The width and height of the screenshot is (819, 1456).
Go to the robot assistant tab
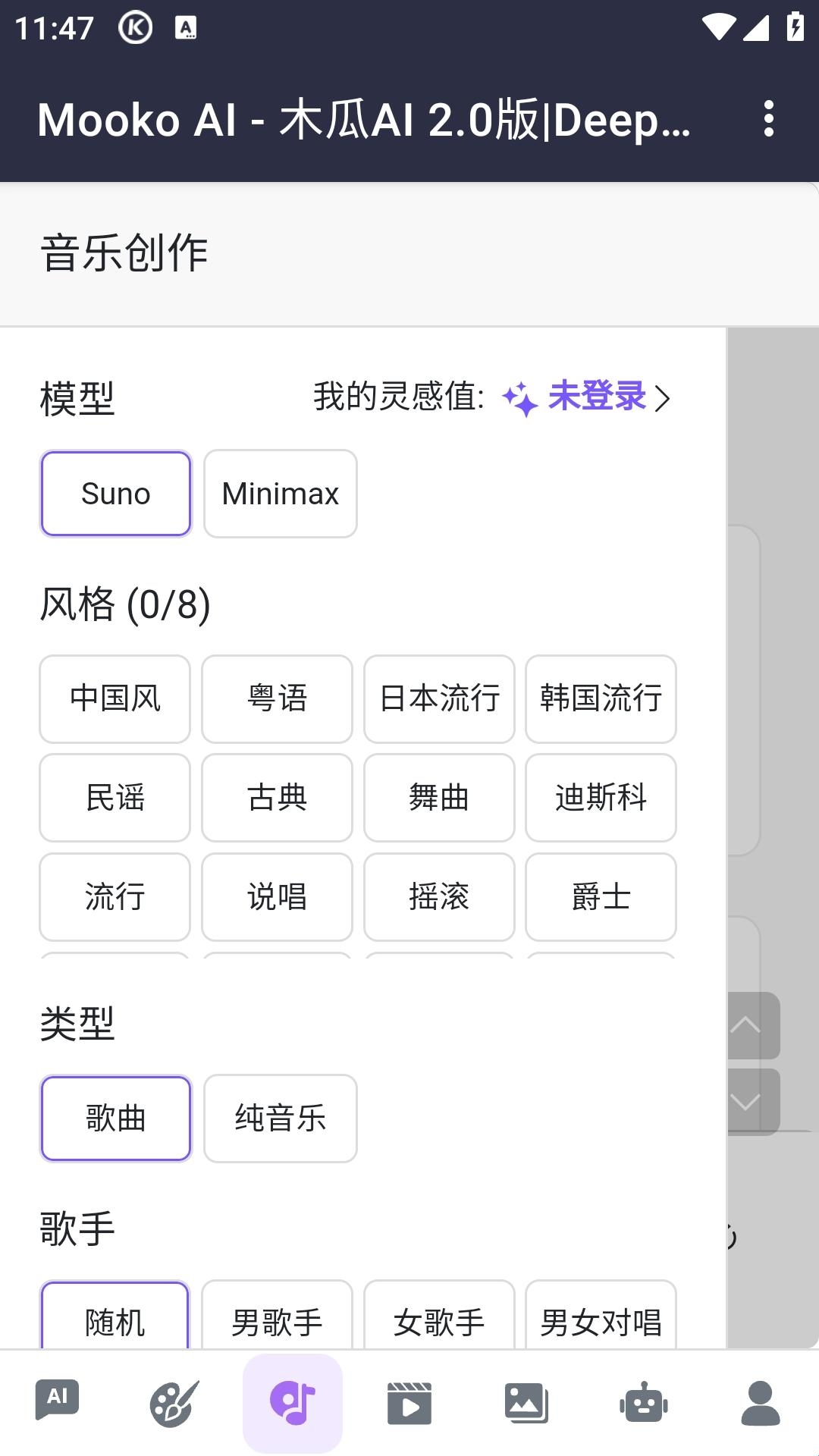click(644, 1403)
